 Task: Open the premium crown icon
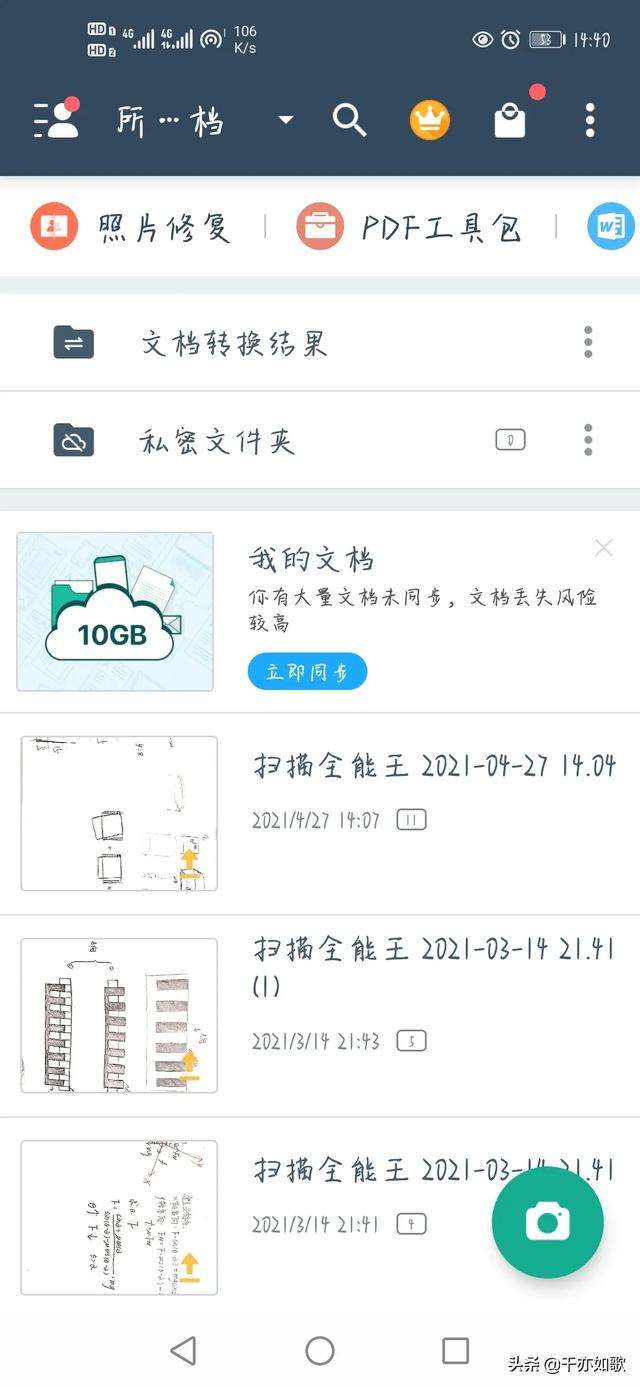pyautogui.click(x=430, y=120)
